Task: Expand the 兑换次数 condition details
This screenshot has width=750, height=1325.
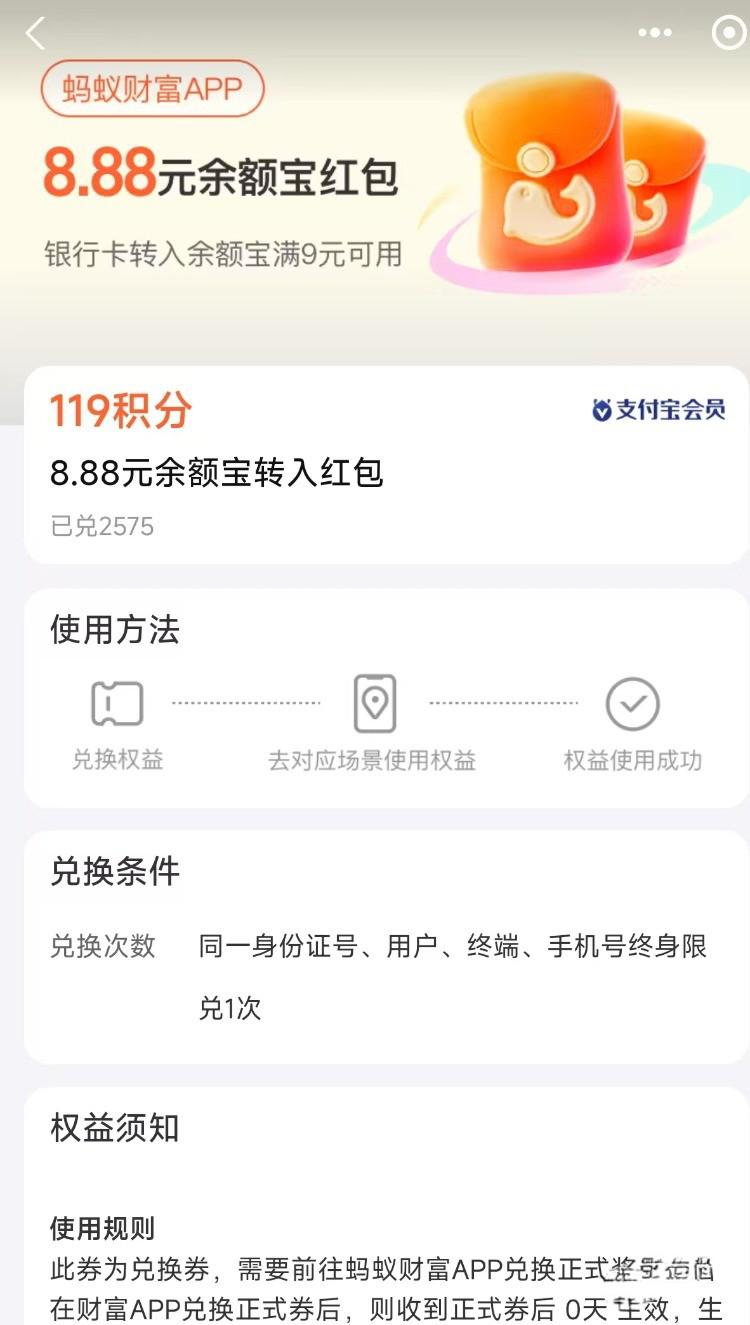Action: click(x=100, y=946)
